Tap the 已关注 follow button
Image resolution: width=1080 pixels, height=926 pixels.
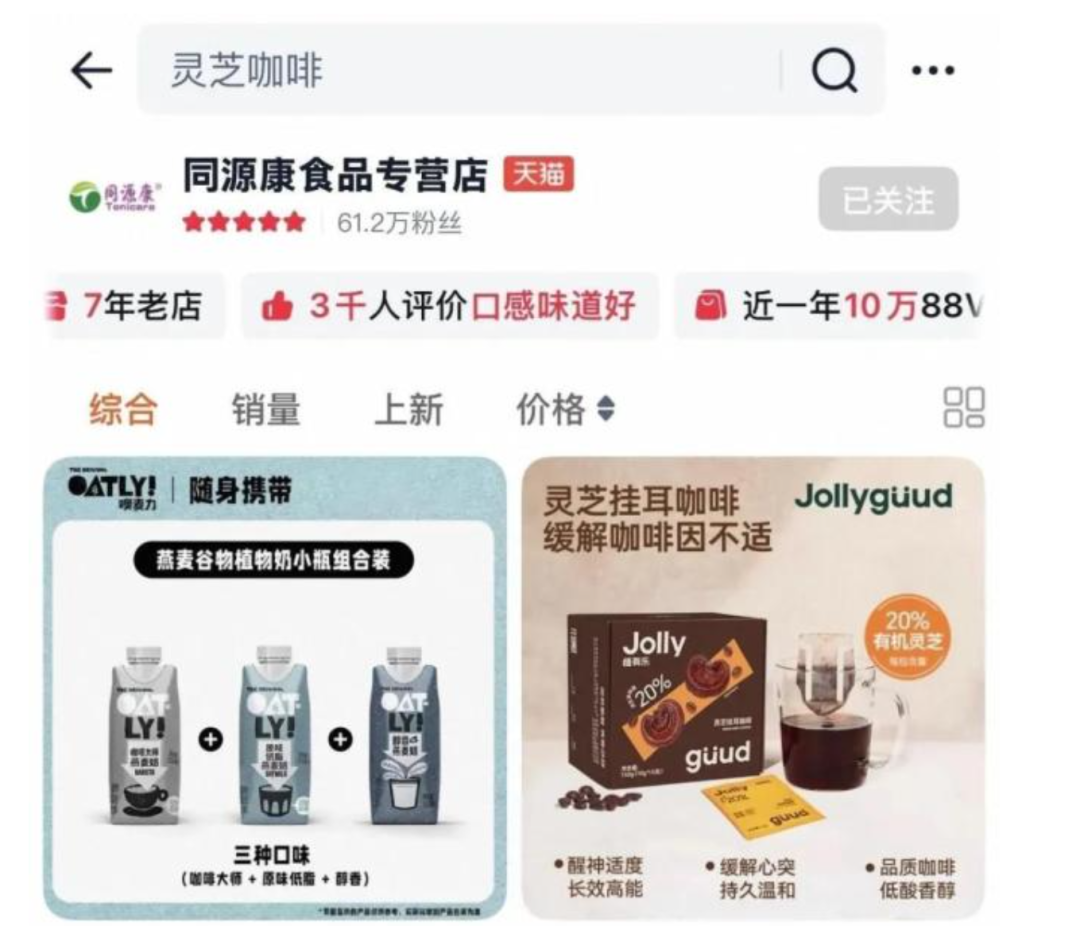pos(887,200)
